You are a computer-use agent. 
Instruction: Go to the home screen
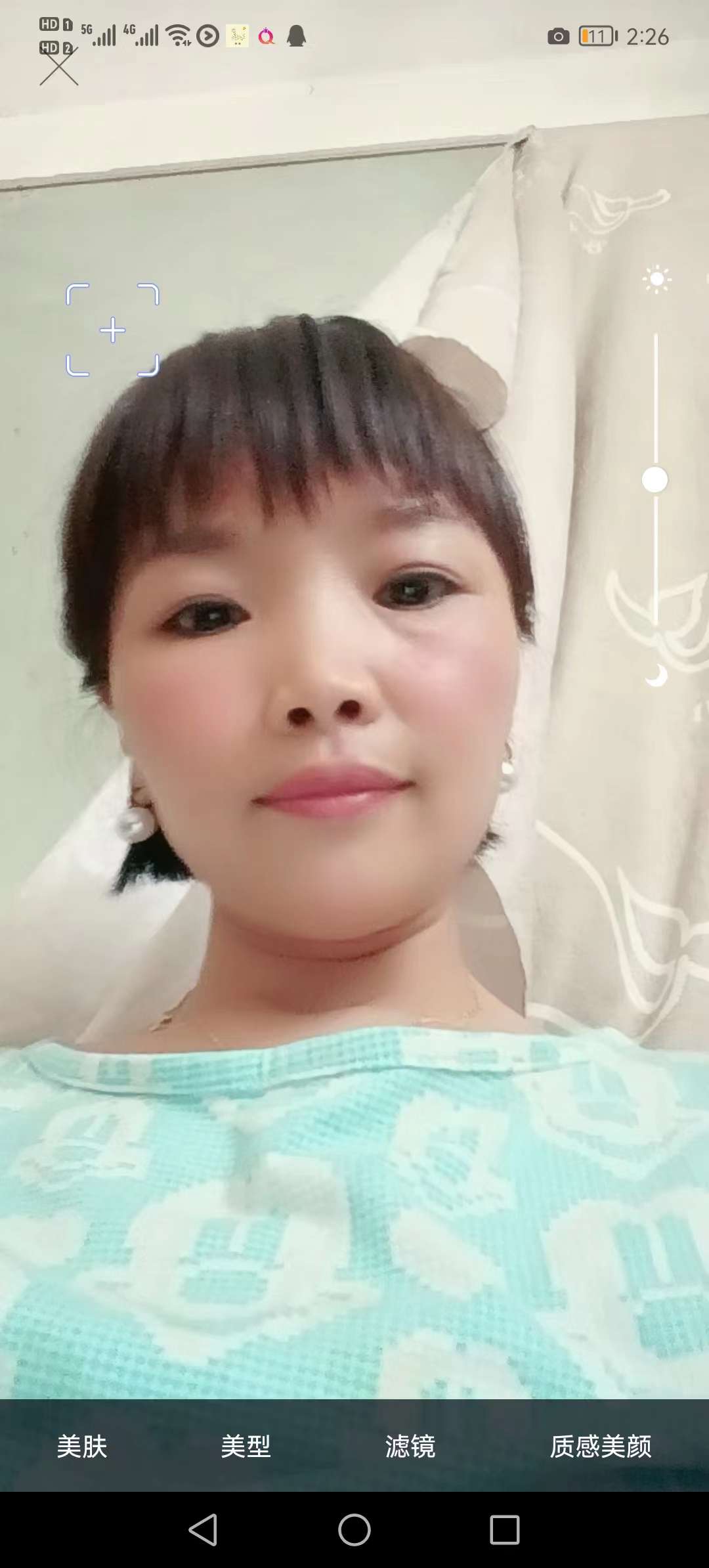click(354, 1530)
